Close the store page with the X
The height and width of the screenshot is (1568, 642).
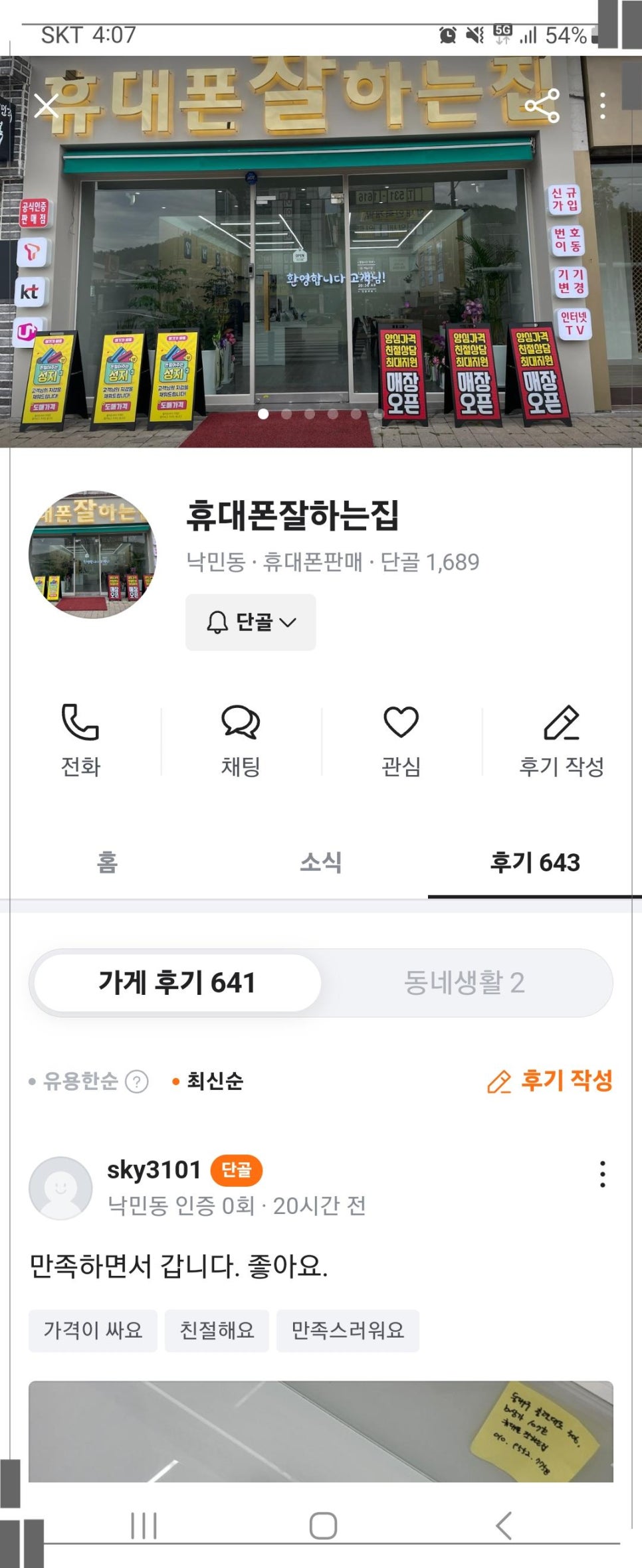47,106
